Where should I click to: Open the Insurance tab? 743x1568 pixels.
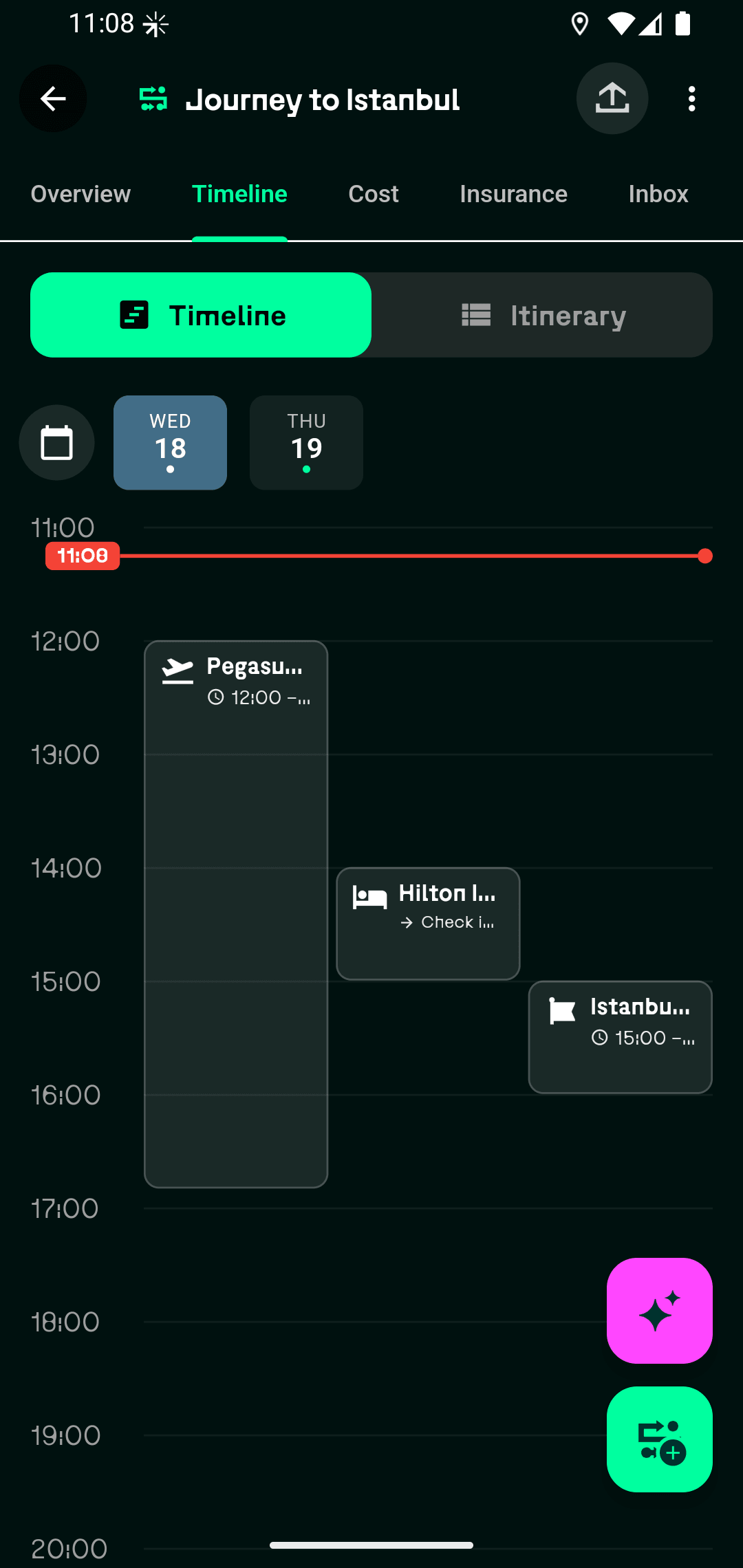[513, 194]
